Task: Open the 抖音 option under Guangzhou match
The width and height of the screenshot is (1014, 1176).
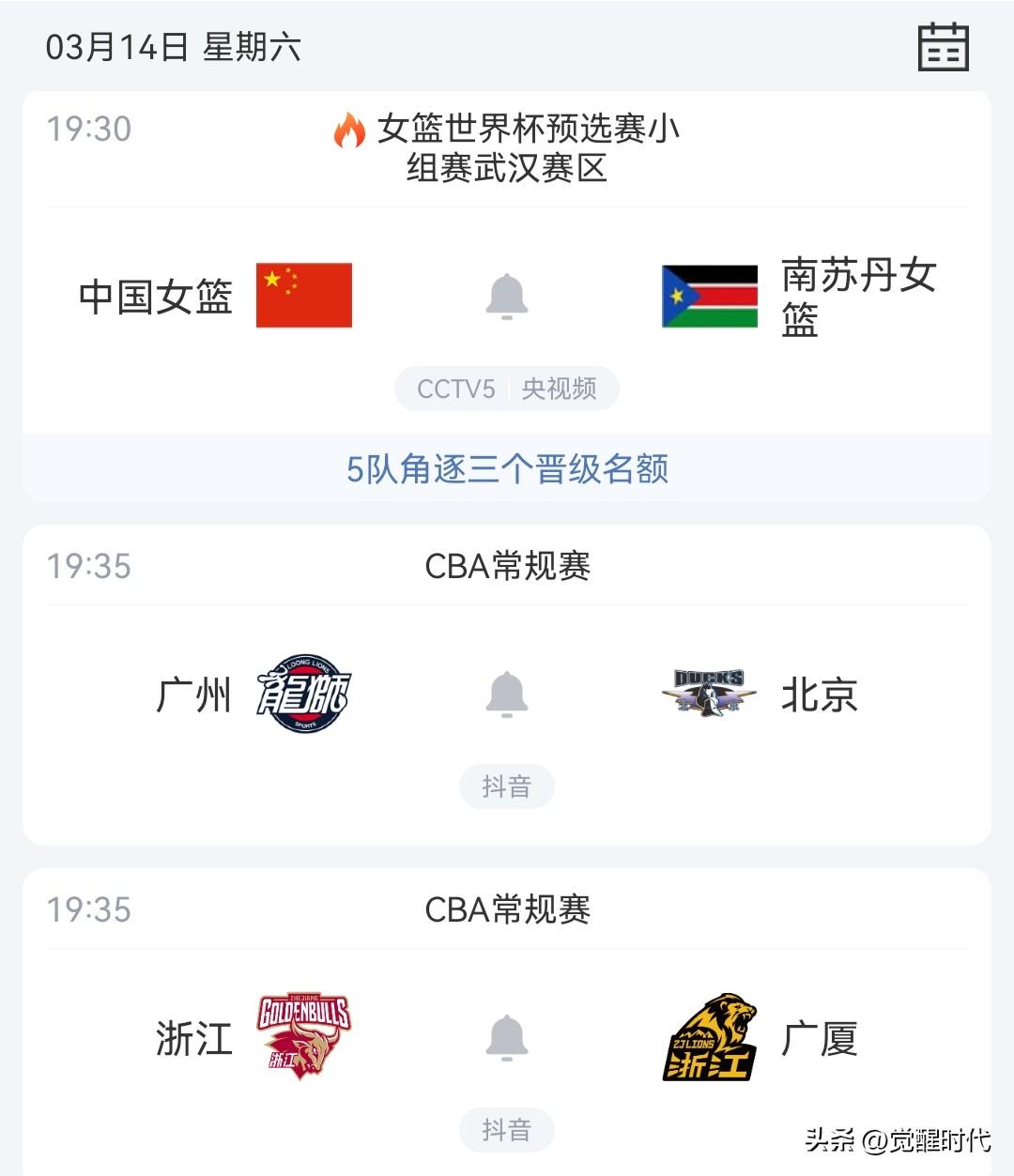Action: pos(506,787)
